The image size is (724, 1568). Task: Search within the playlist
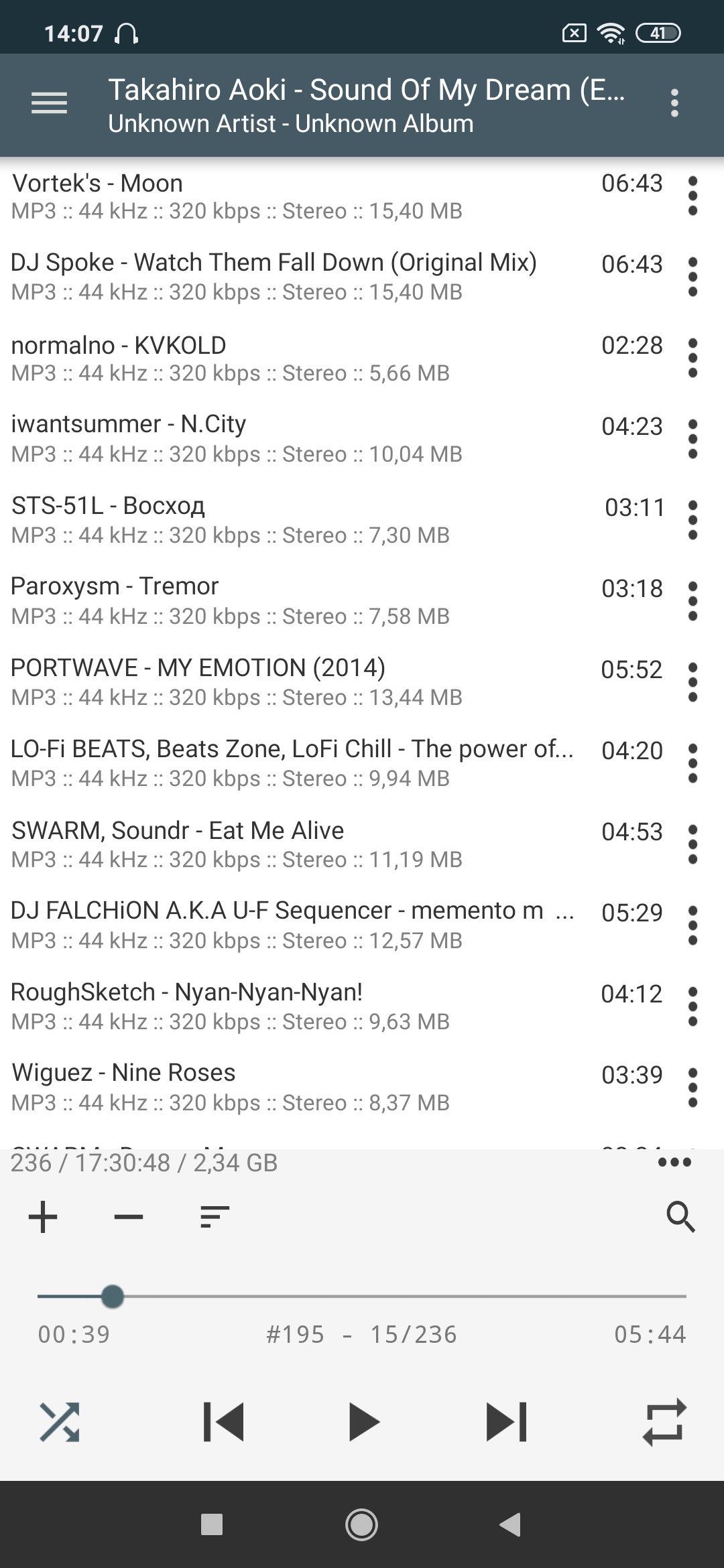pos(680,1216)
